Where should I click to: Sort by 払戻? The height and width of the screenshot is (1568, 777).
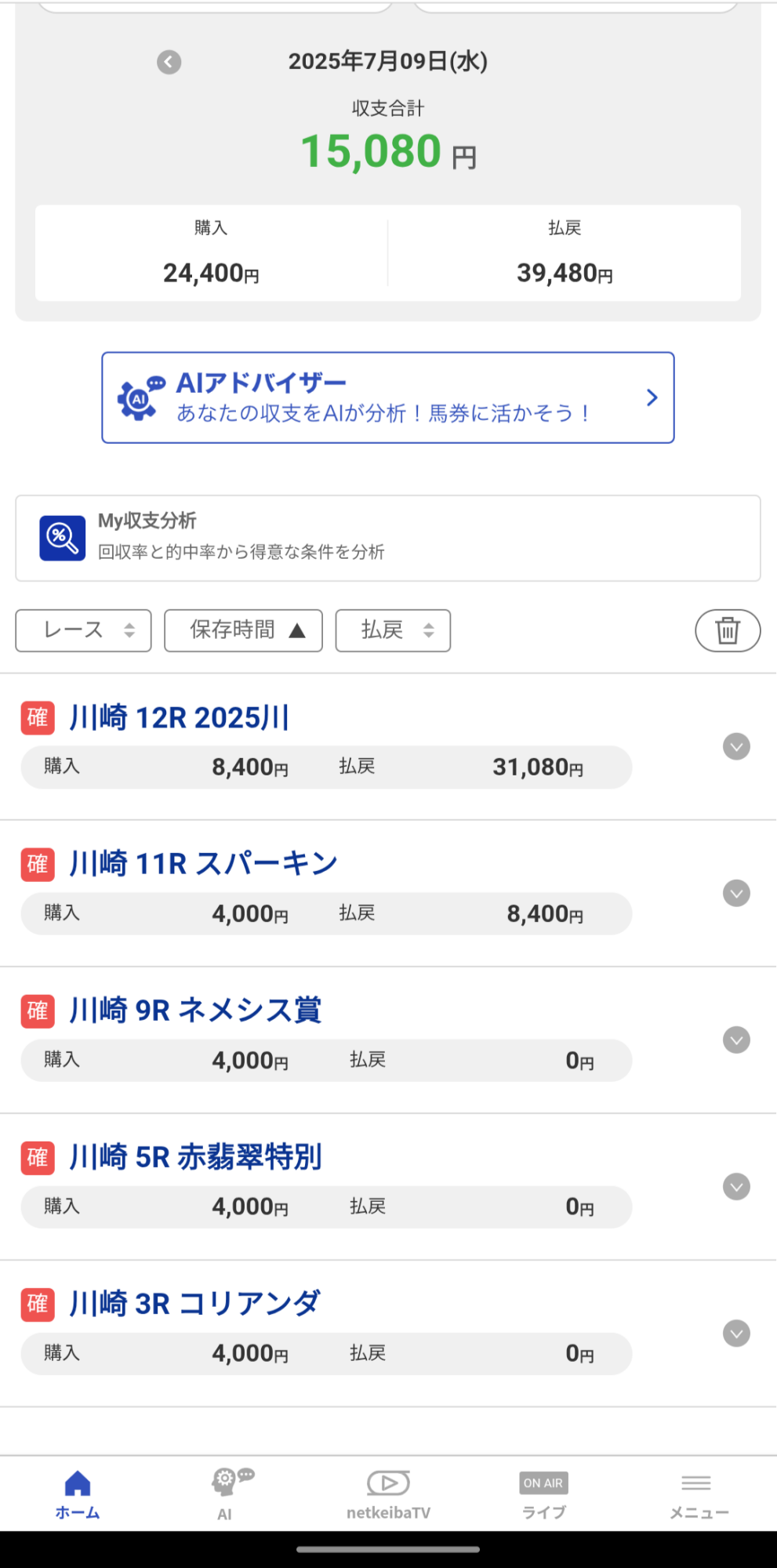(x=393, y=630)
